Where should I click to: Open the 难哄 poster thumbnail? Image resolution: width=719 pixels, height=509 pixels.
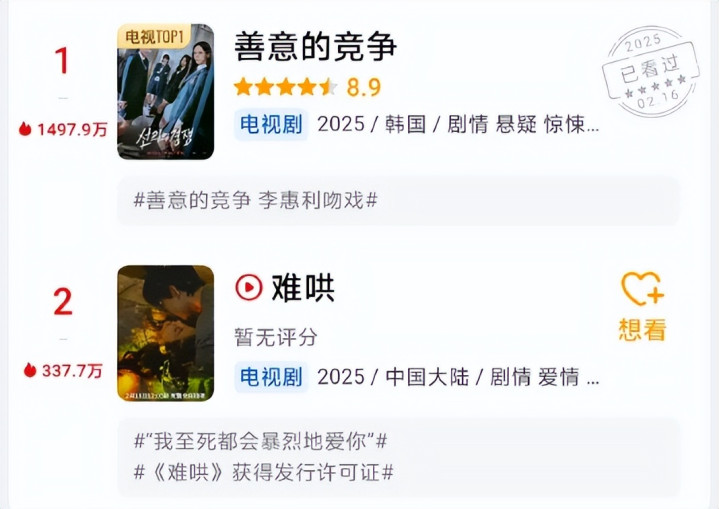coord(166,333)
